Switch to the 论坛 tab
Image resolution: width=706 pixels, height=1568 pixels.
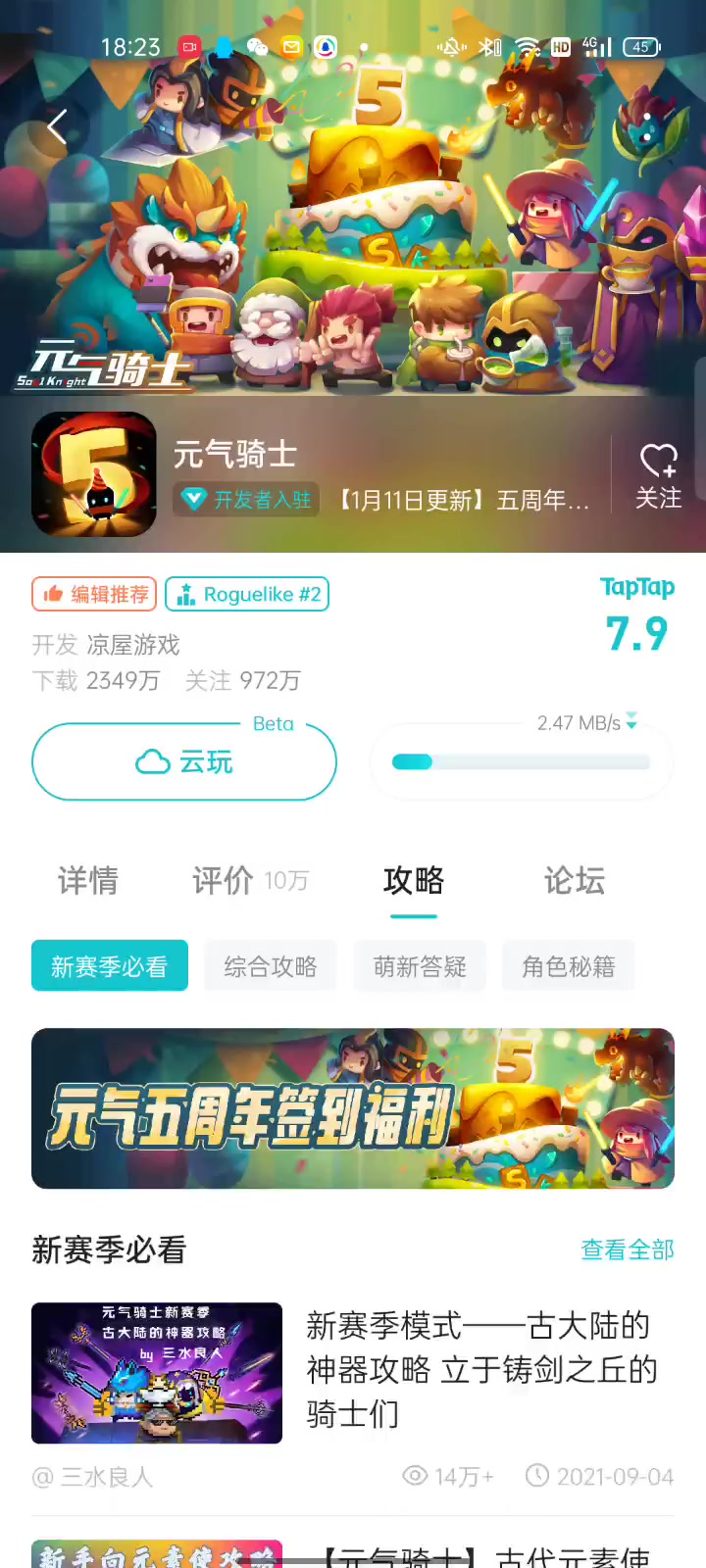(x=575, y=880)
